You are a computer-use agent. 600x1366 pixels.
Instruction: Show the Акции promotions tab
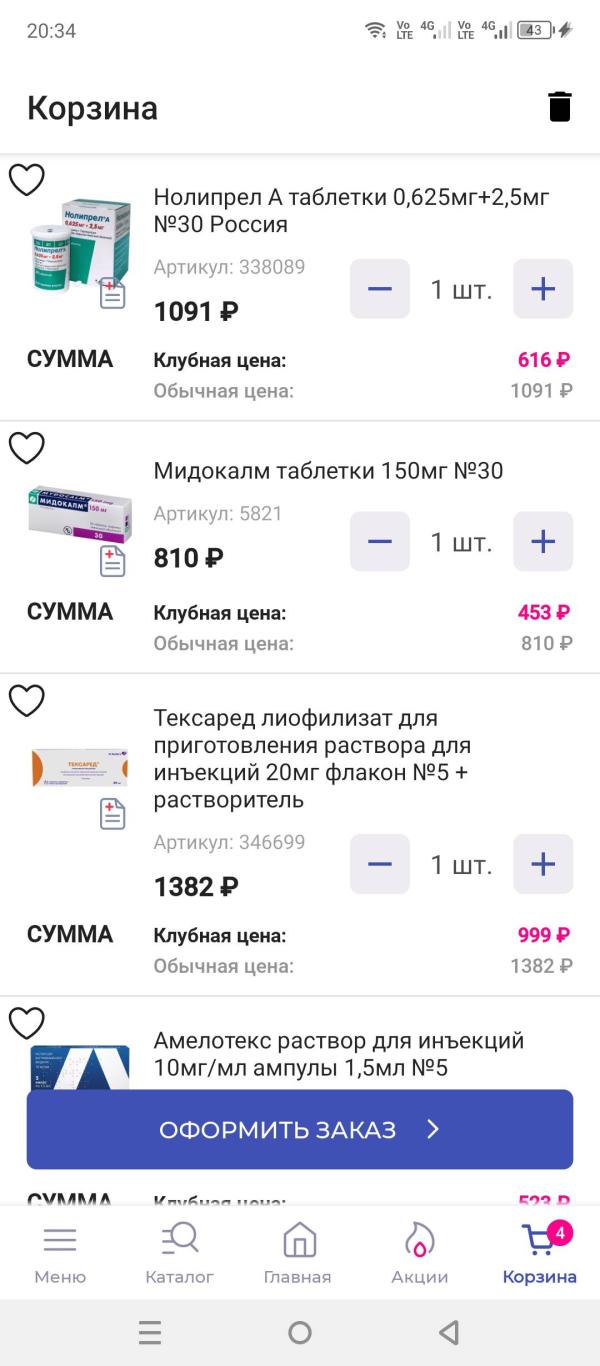[420, 1253]
